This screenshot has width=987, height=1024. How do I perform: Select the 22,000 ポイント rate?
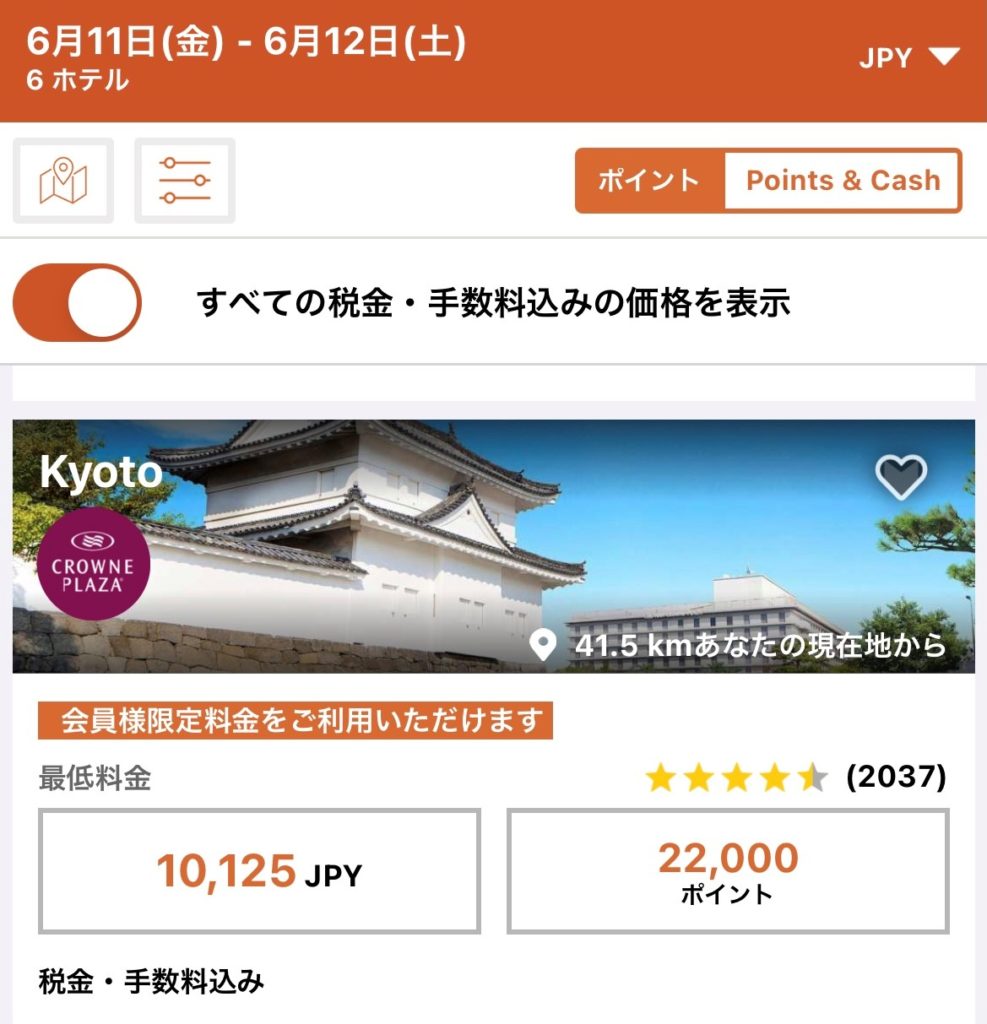click(728, 871)
